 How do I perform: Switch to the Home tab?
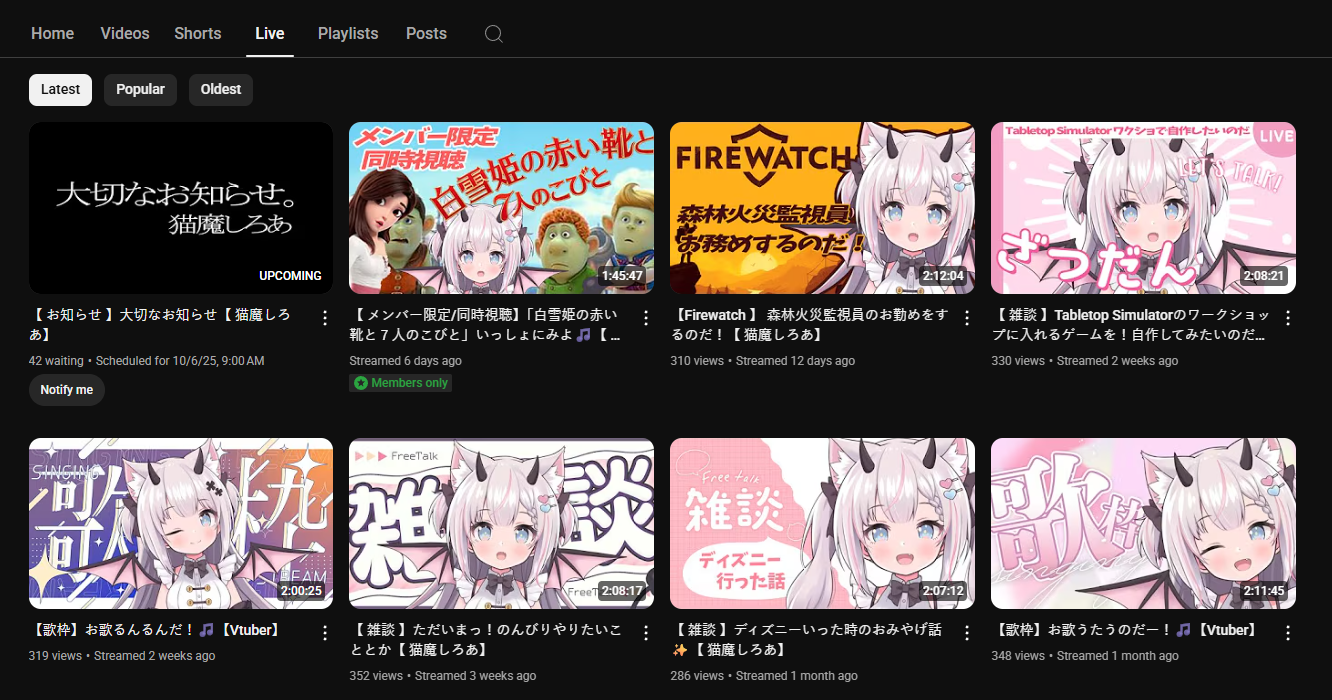pos(52,33)
